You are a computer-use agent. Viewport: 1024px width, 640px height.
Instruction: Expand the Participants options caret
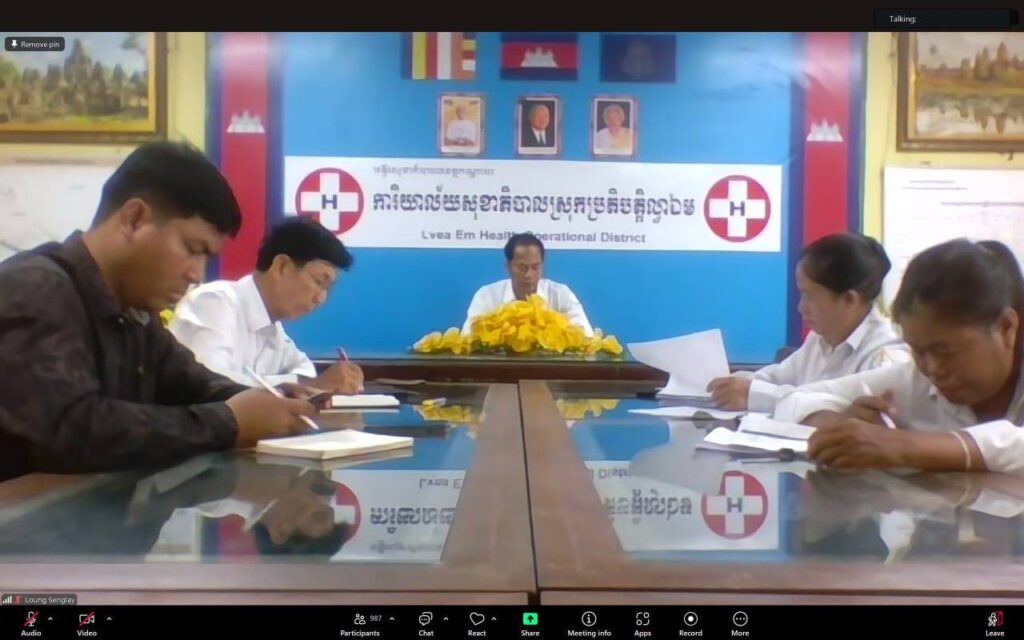click(392, 618)
